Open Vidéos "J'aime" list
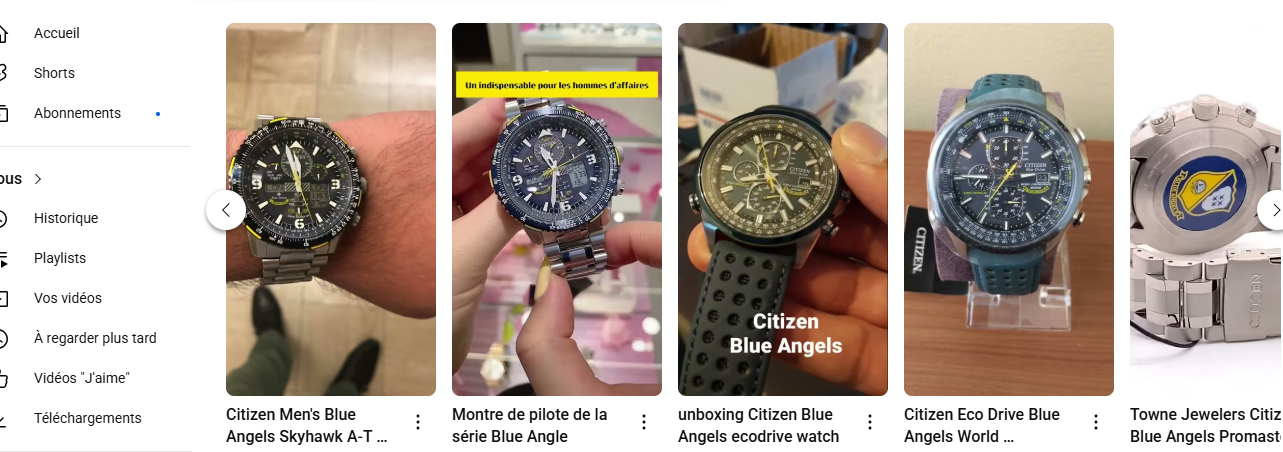This screenshot has width=1283, height=452. coord(82,378)
